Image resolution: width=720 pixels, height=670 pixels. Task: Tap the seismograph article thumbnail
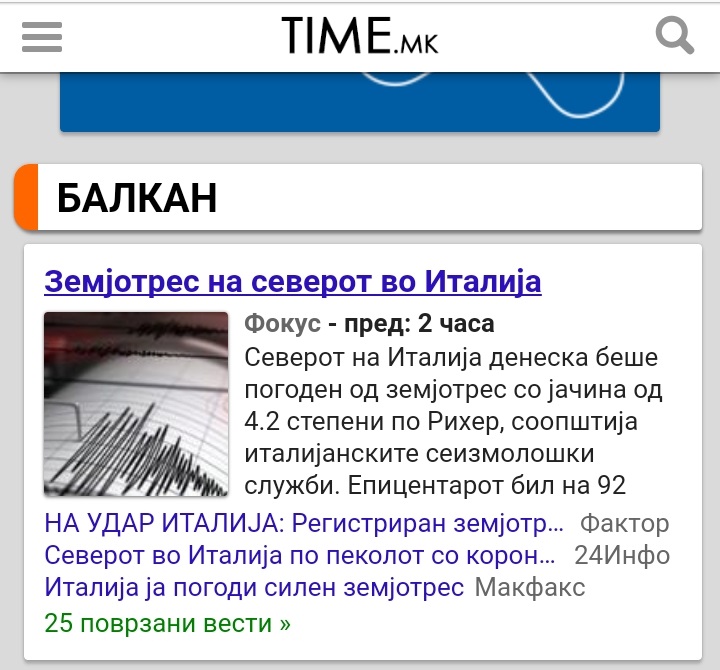(x=136, y=404)
